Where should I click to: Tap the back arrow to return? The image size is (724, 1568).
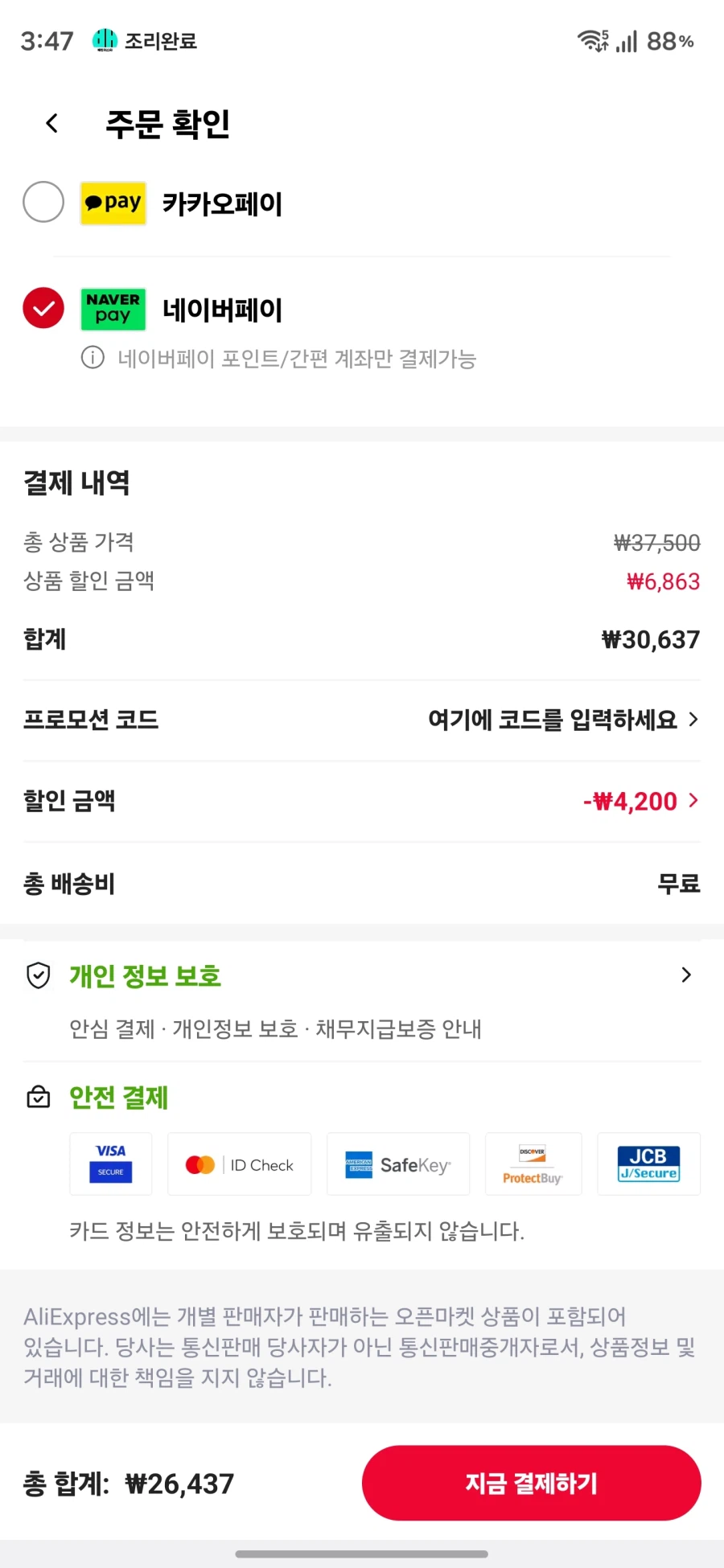[x=51, y=123]
